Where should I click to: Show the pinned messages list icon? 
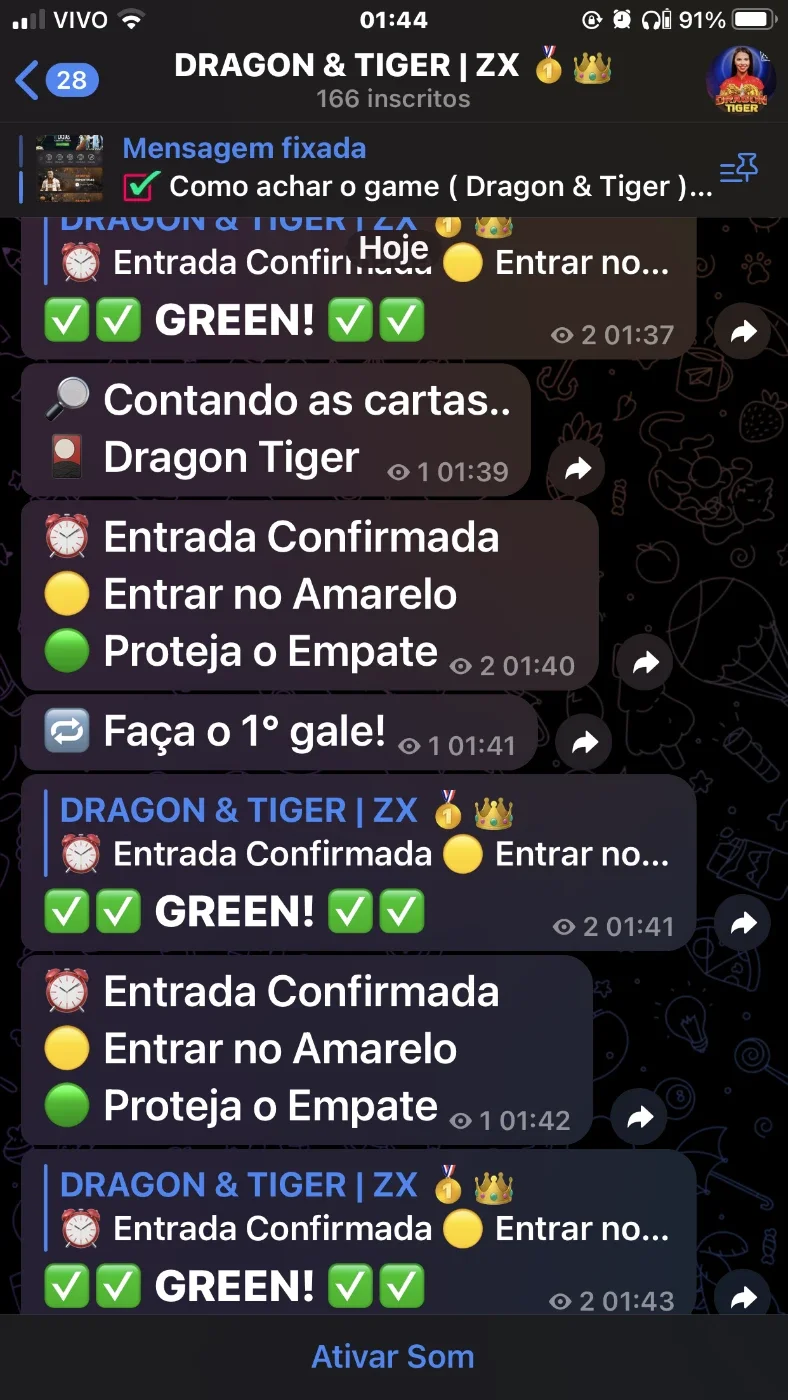739,169
